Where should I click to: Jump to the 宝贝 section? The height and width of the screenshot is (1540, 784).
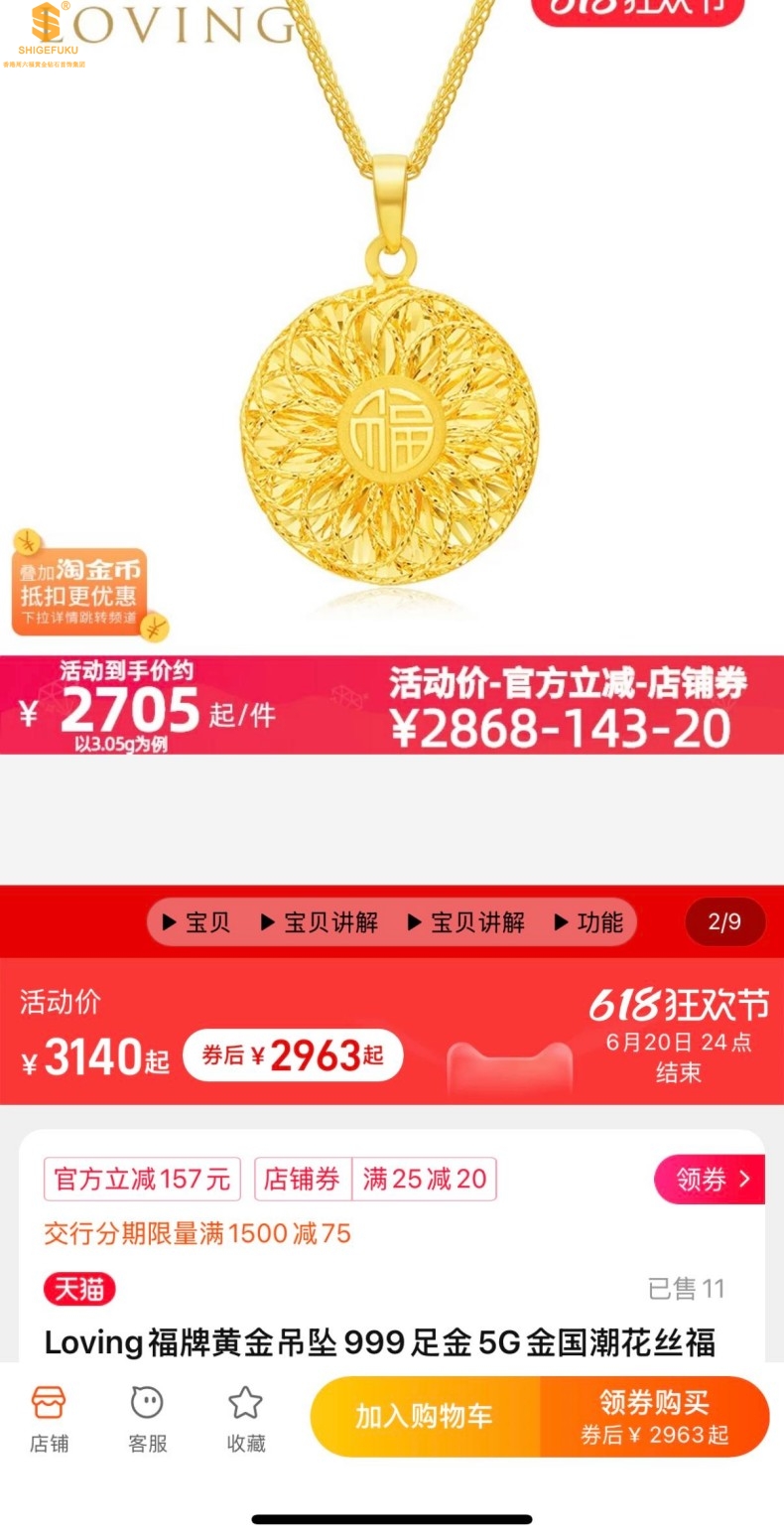pos(196,922)
